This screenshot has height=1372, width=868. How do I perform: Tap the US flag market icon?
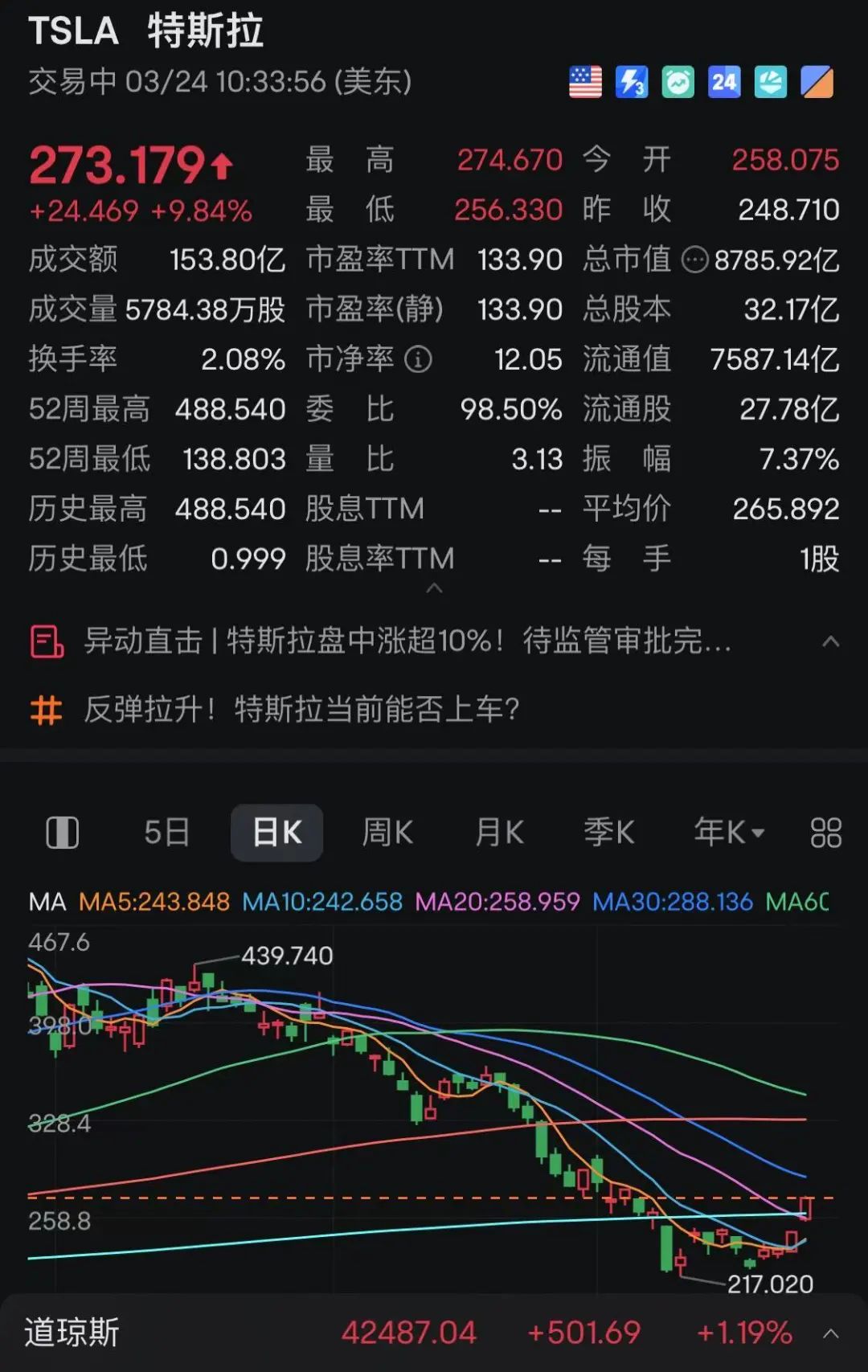(x=585, y=82)
